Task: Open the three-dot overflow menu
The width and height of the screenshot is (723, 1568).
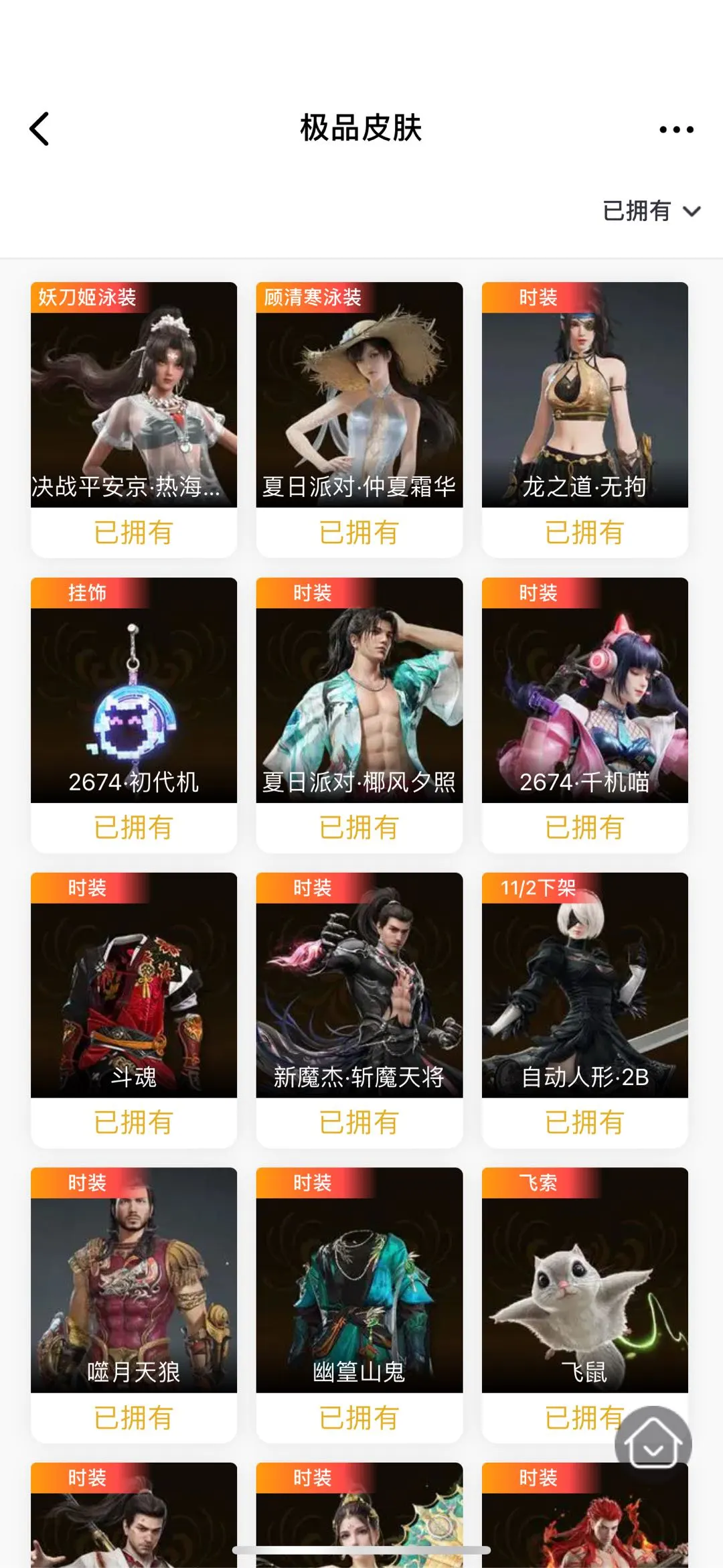Action: tap(676, 129)
